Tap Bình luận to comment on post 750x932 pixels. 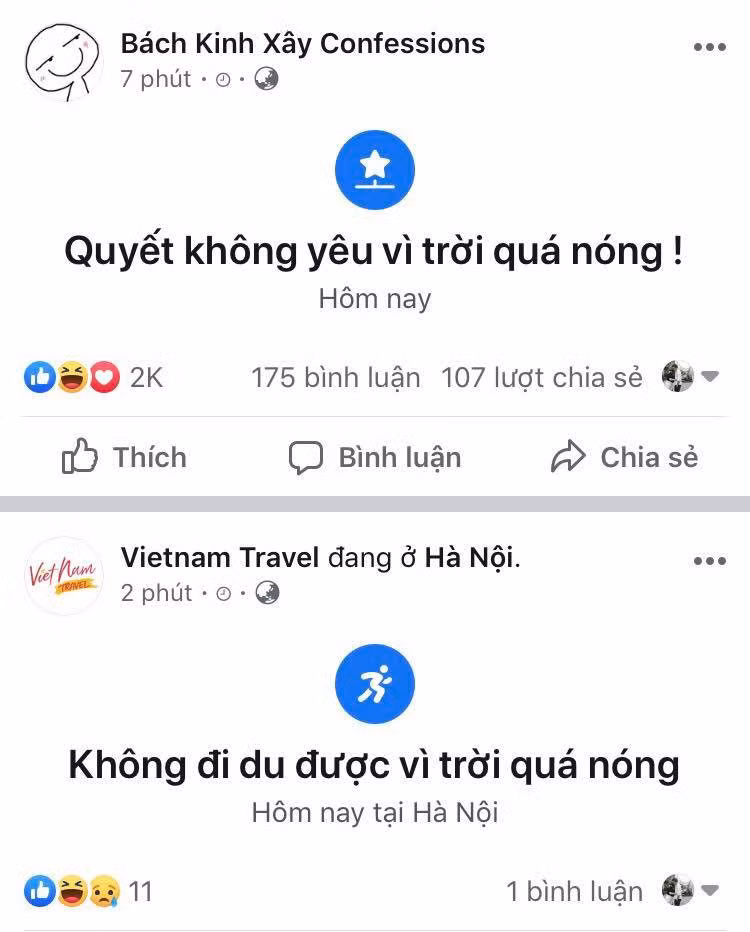(375, 458)
